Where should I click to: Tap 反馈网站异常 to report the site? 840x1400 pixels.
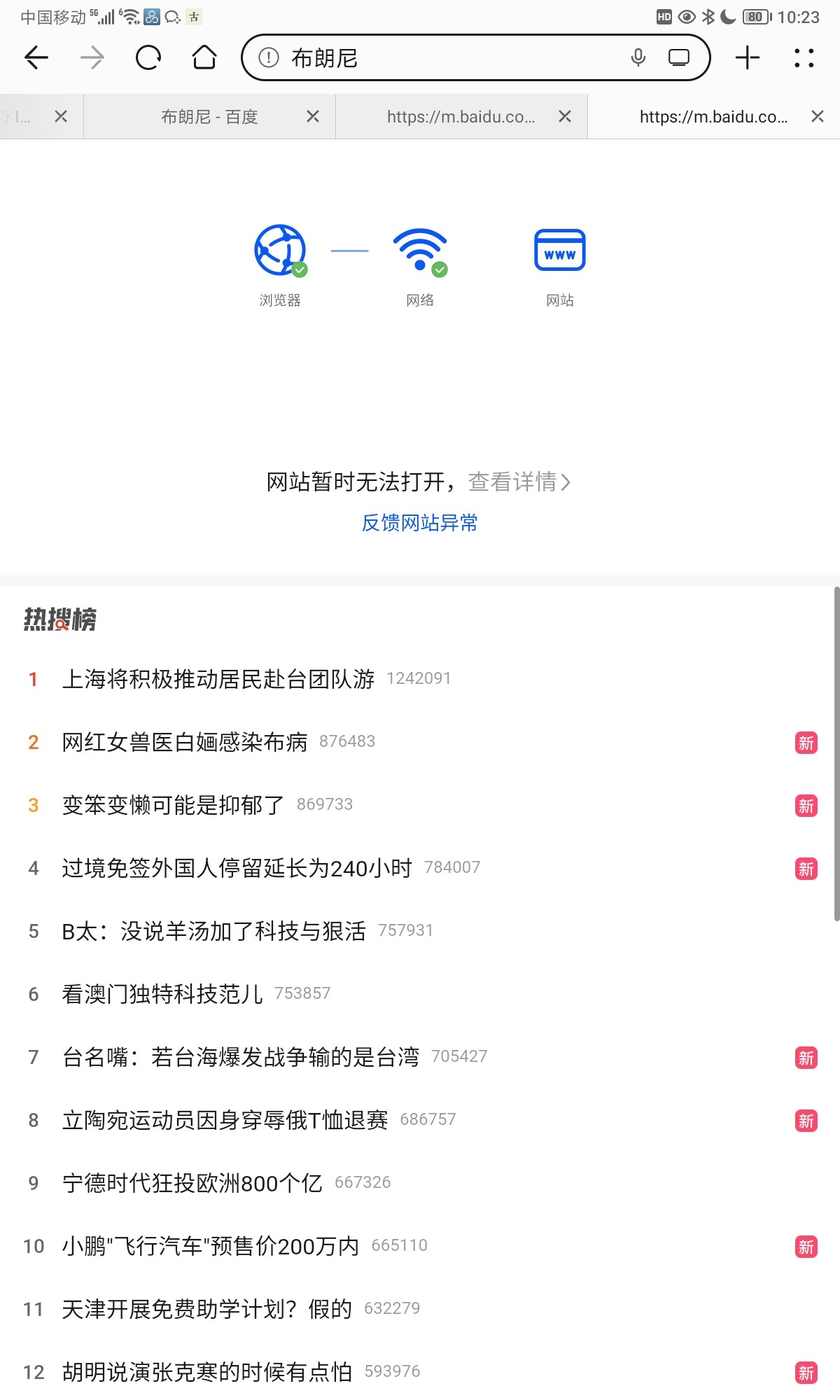[x=419, y=523]
